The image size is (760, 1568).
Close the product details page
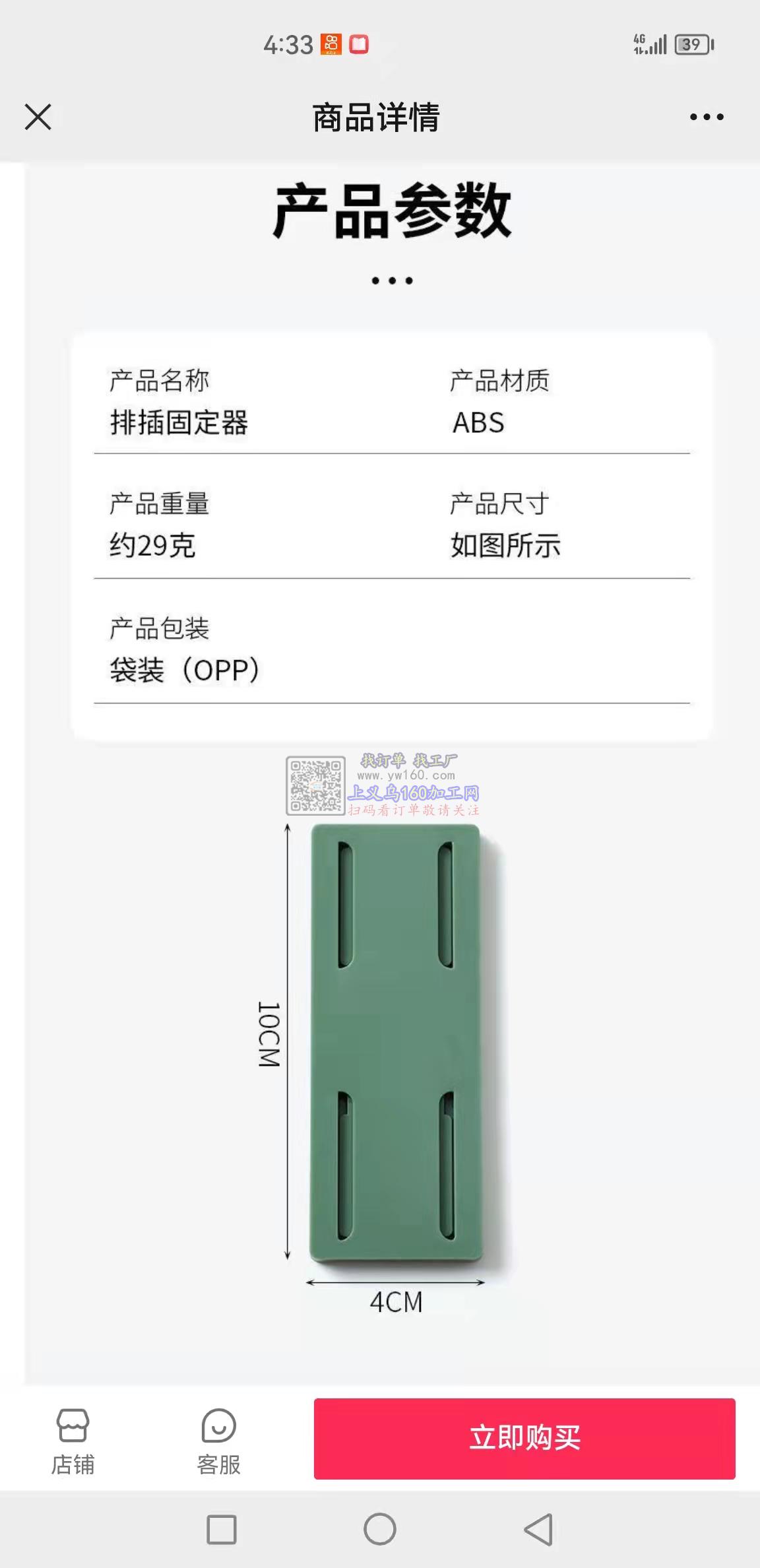[38, 117]
